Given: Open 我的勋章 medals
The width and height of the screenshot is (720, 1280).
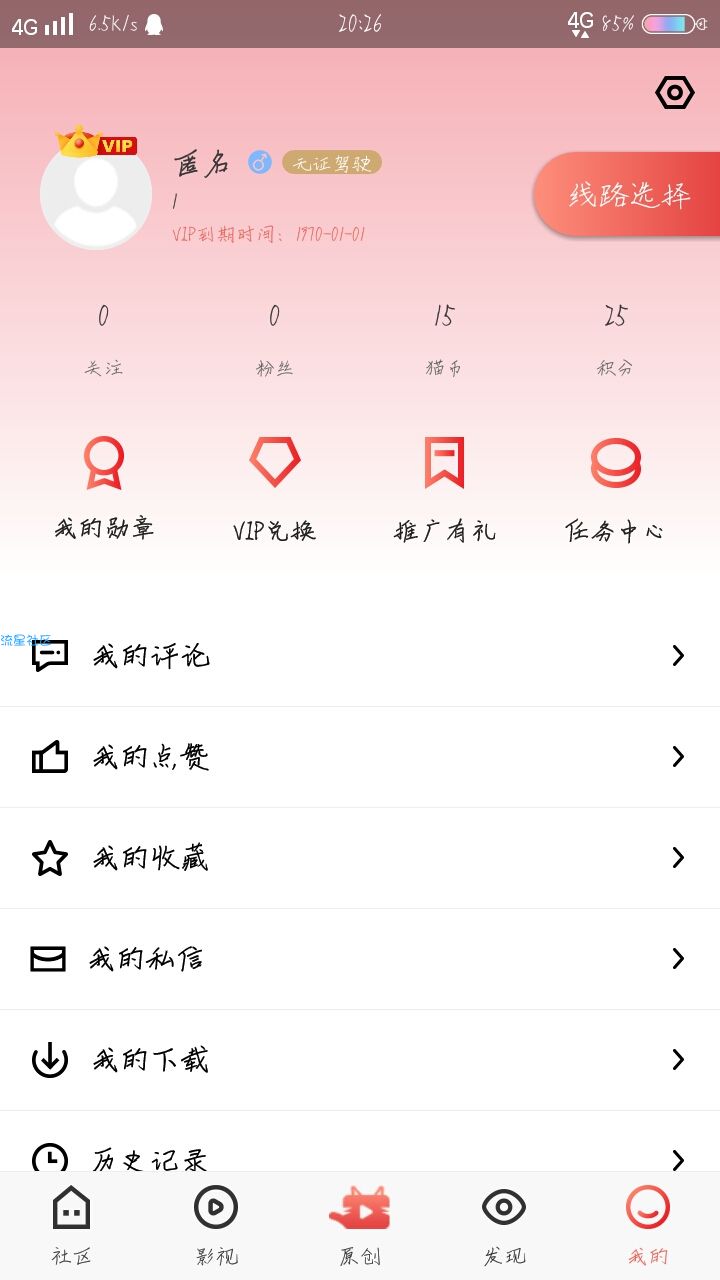Looking at the screenshot, I should [x=104, y=490].
